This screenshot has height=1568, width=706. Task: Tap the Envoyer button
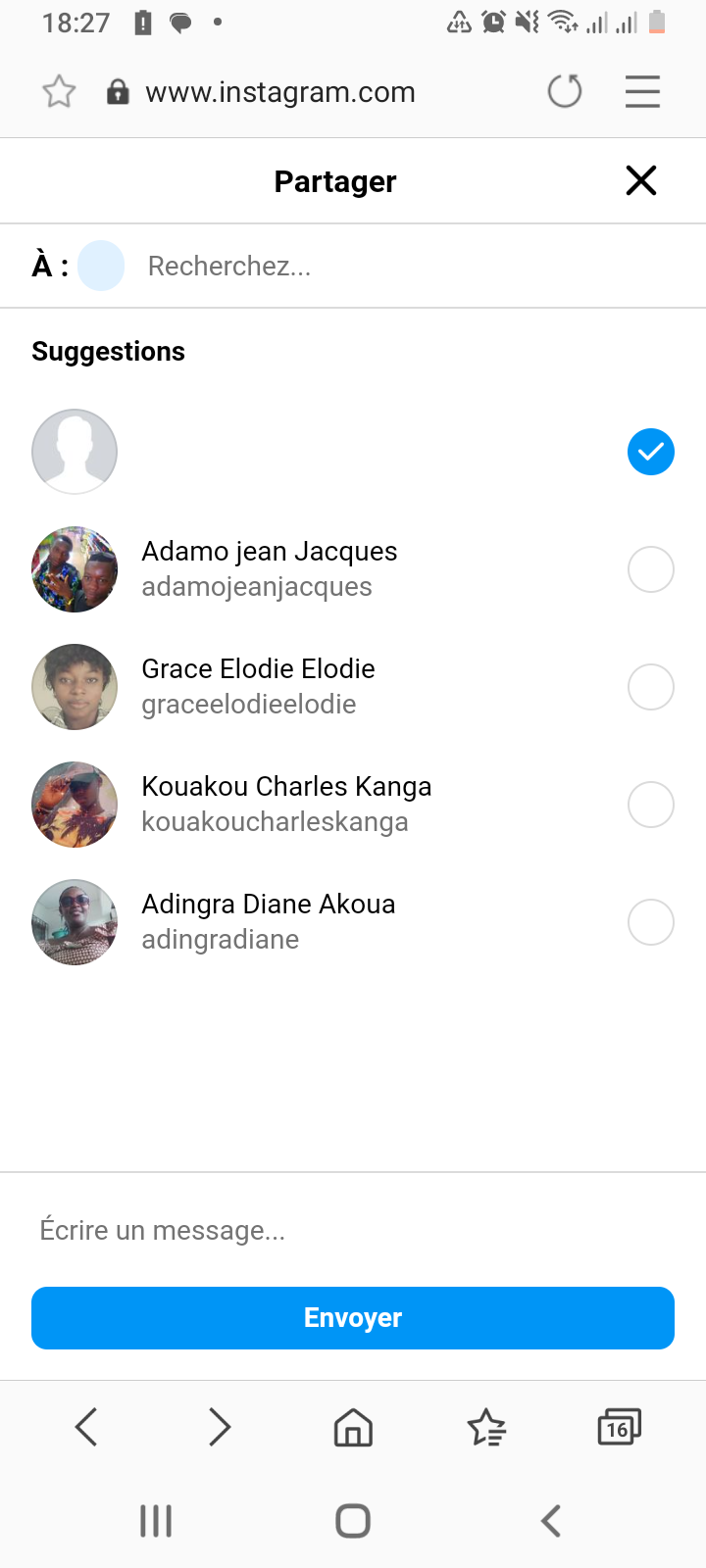353,1318
